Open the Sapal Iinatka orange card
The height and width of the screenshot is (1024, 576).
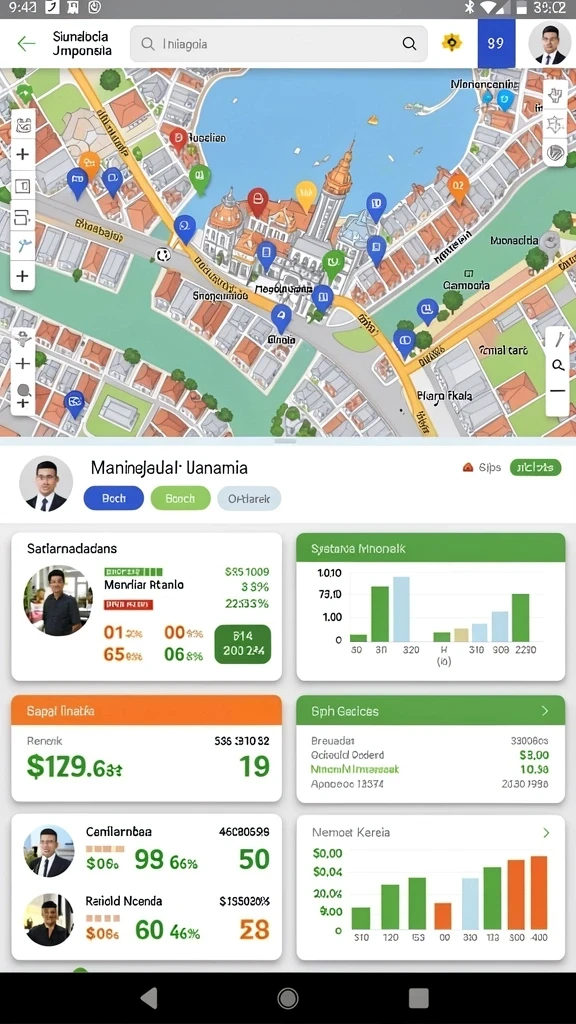[x=147, y=748]
